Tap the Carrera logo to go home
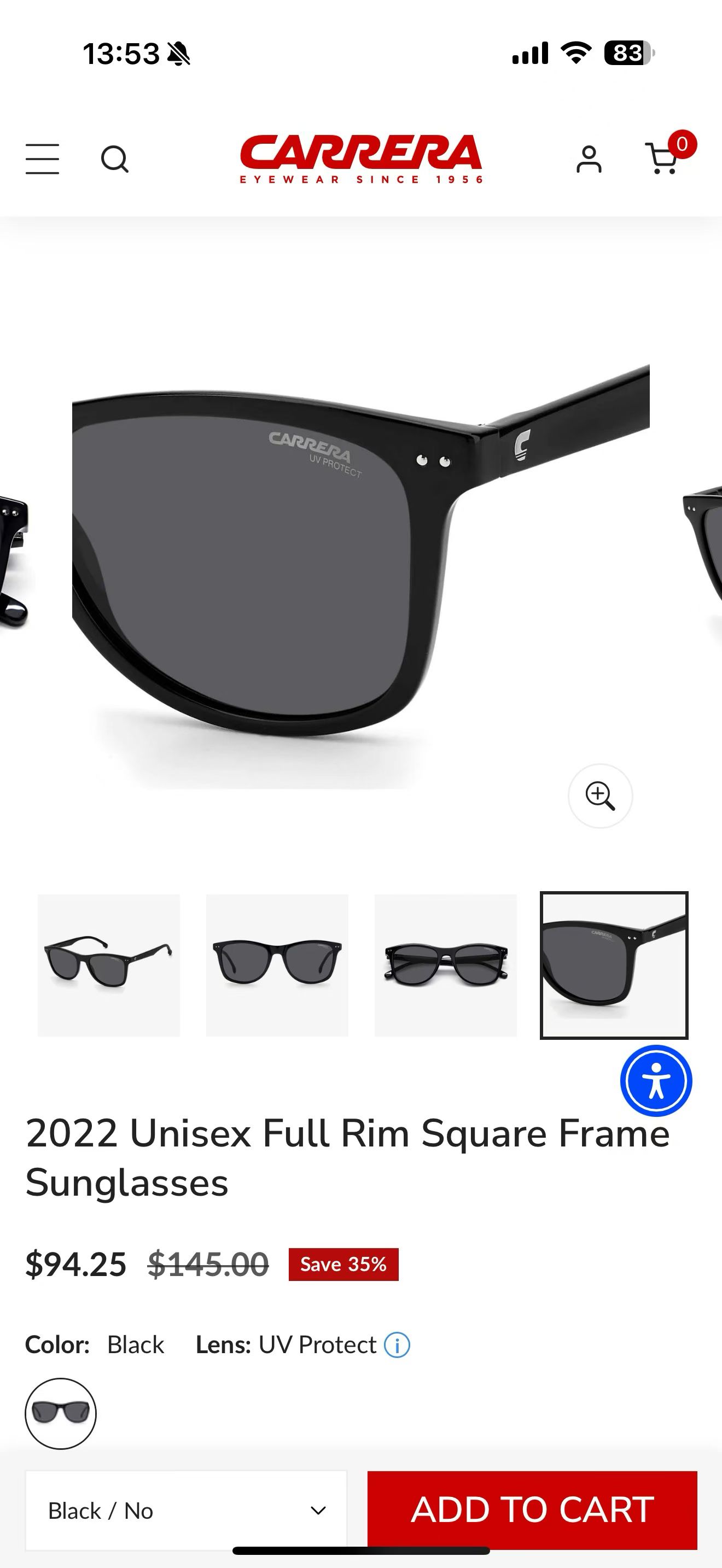The height and width of the screenshot is (1568, 722). click(361, 159)
